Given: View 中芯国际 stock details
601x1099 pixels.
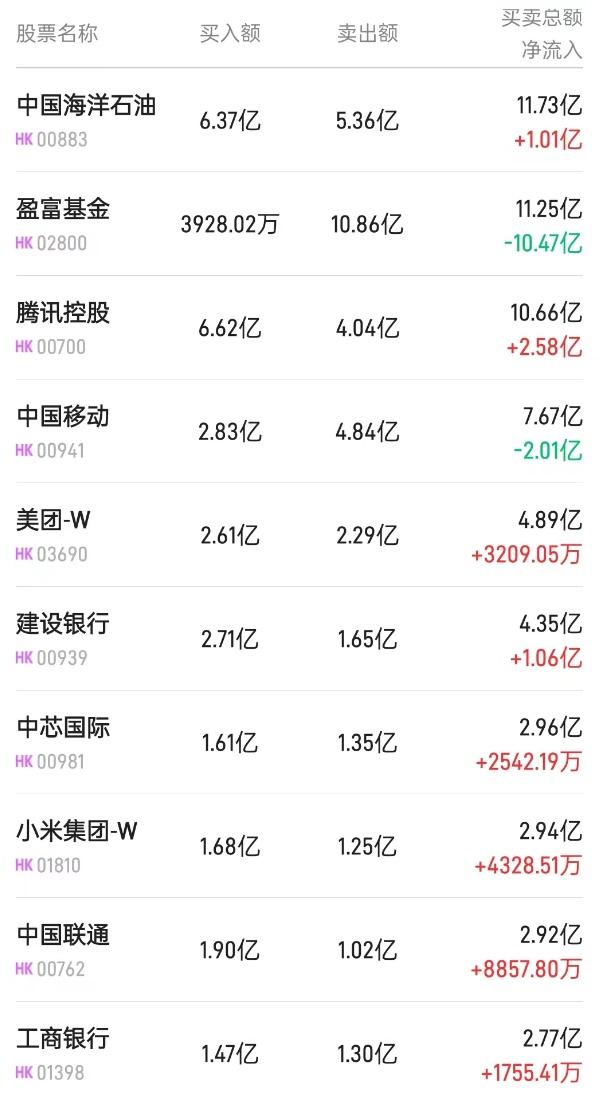Looking at the screenshot, I should click(x=64, y=729).
